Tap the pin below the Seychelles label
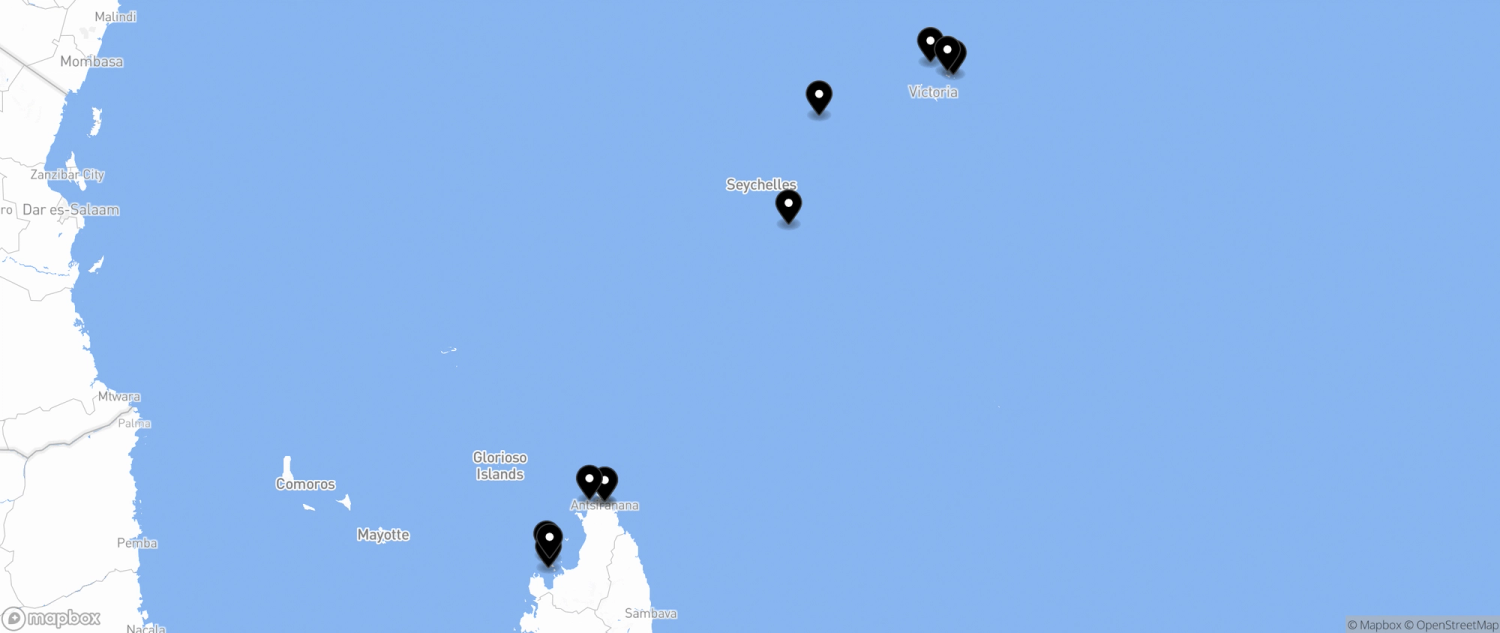The width and height of the screenshot is (1500, 633). coord(788,206)
